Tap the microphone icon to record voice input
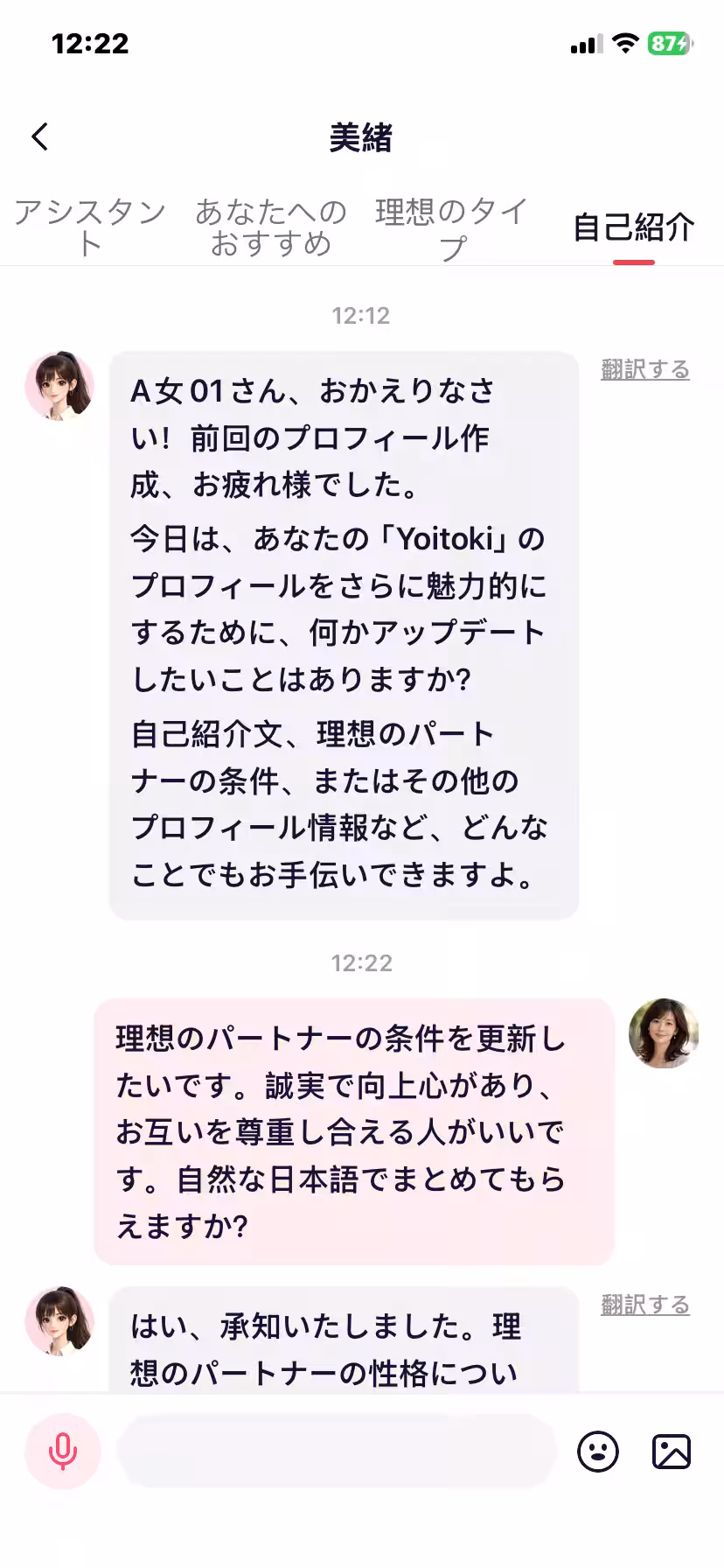724x1568 pixels. pos(59,1450)
